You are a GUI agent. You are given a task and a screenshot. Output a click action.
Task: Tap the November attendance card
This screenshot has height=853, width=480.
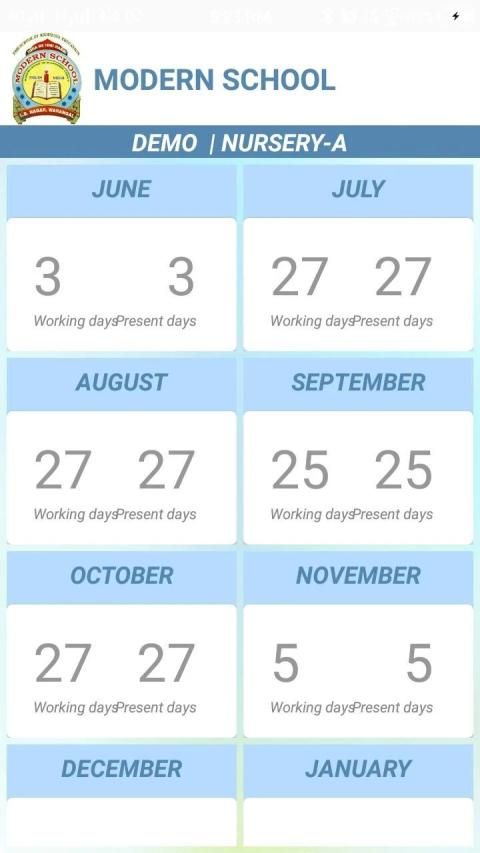(x=358, y=644)
